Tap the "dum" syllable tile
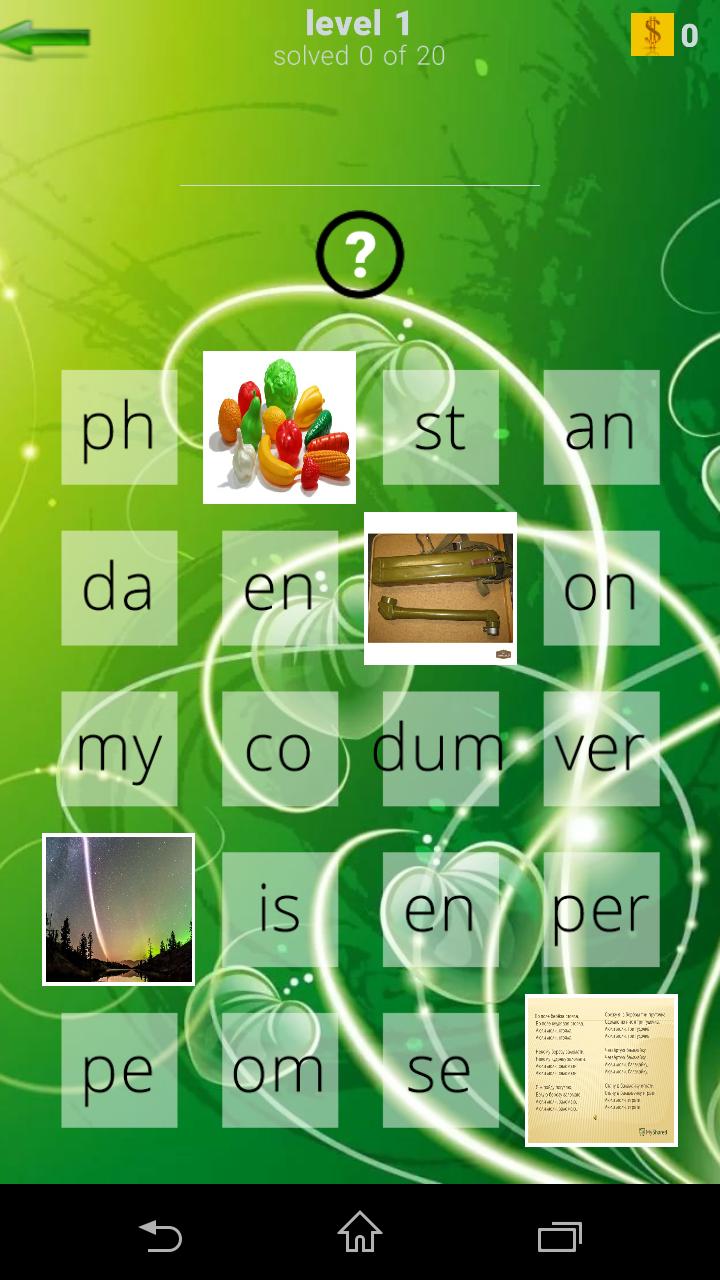720x1280 pixels. point(440,749)
